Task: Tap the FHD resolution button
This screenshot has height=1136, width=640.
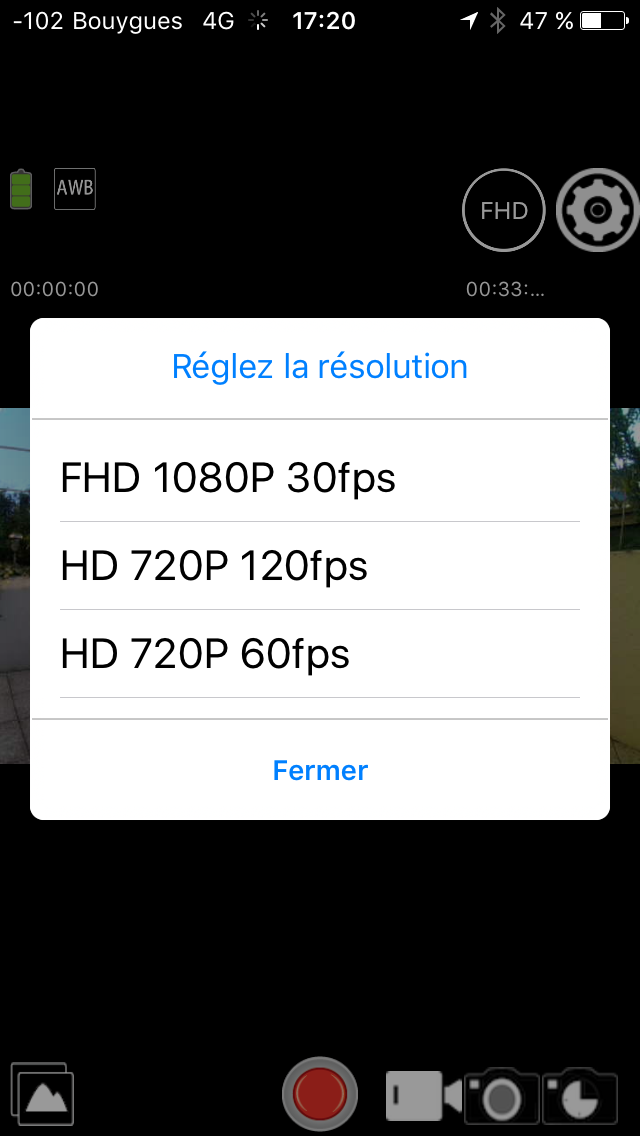Action: tap(504, 210)
